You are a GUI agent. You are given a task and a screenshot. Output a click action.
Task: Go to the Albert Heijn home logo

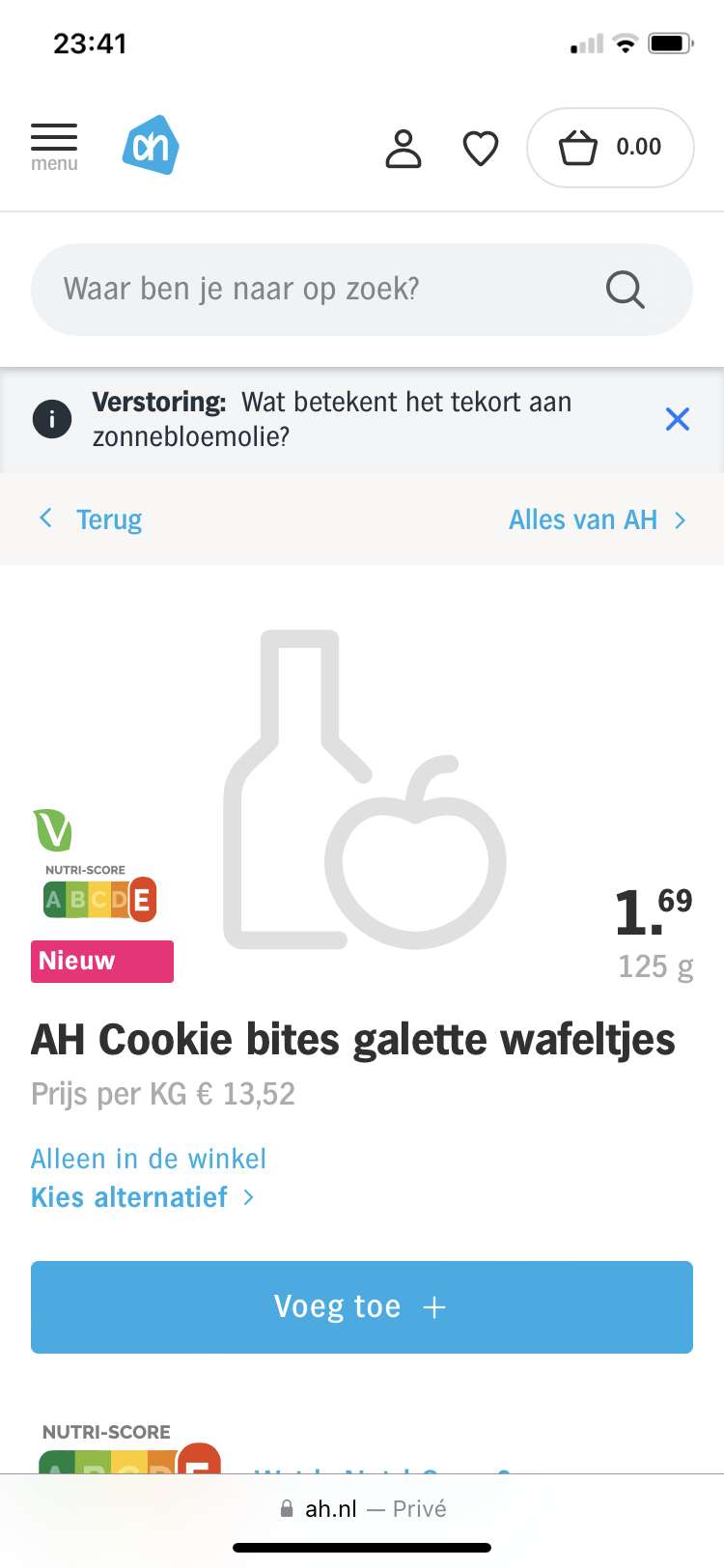[x=152, y=146]
